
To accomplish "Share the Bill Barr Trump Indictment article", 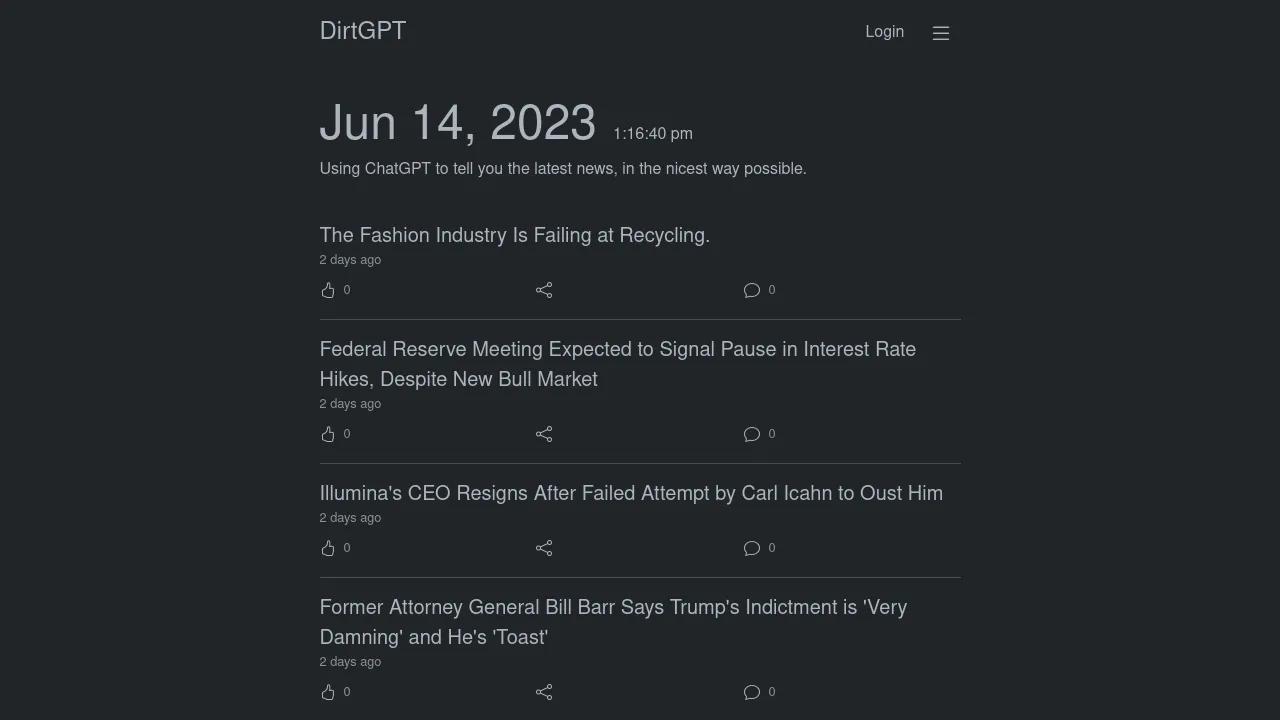I will [544, 692].
